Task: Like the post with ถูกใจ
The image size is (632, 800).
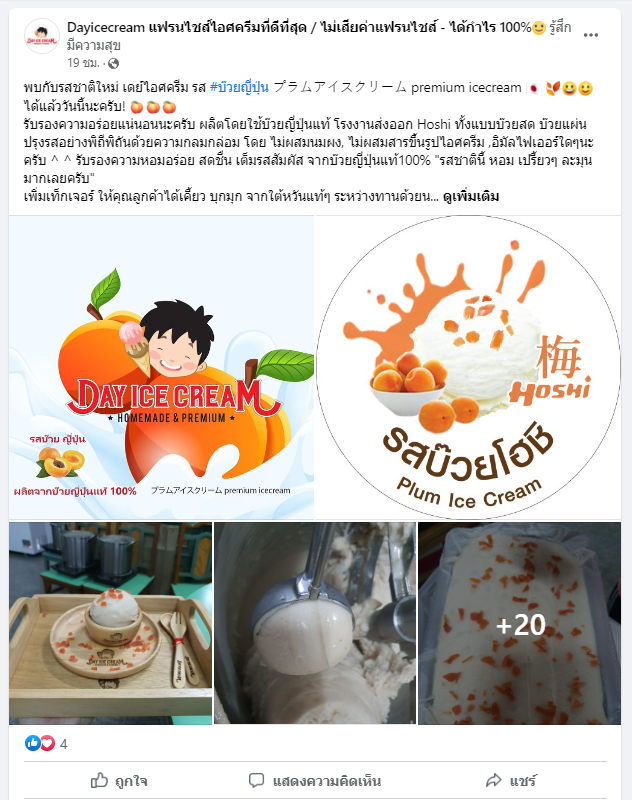Action: point(119,781)
